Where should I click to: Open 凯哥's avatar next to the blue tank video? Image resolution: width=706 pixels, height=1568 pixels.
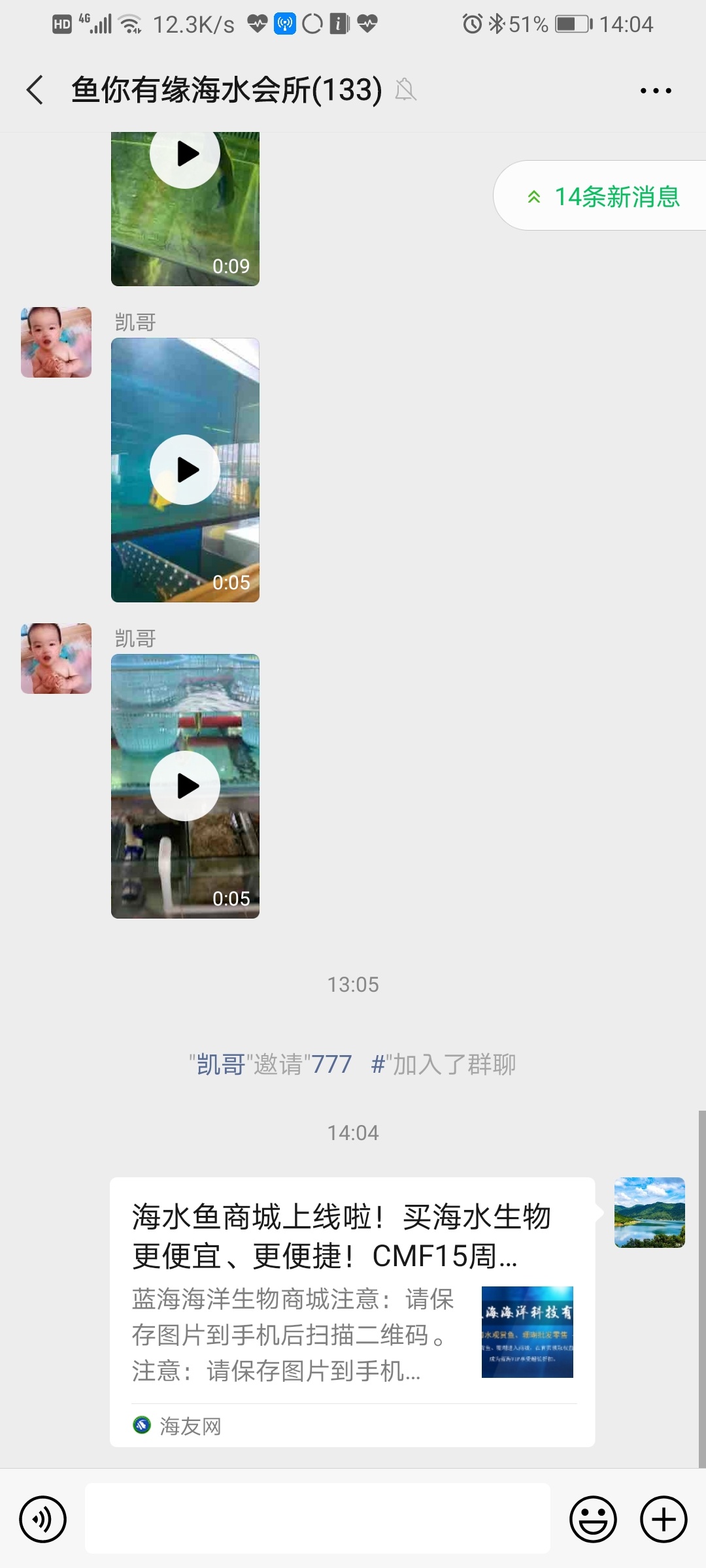pos(56,342)
